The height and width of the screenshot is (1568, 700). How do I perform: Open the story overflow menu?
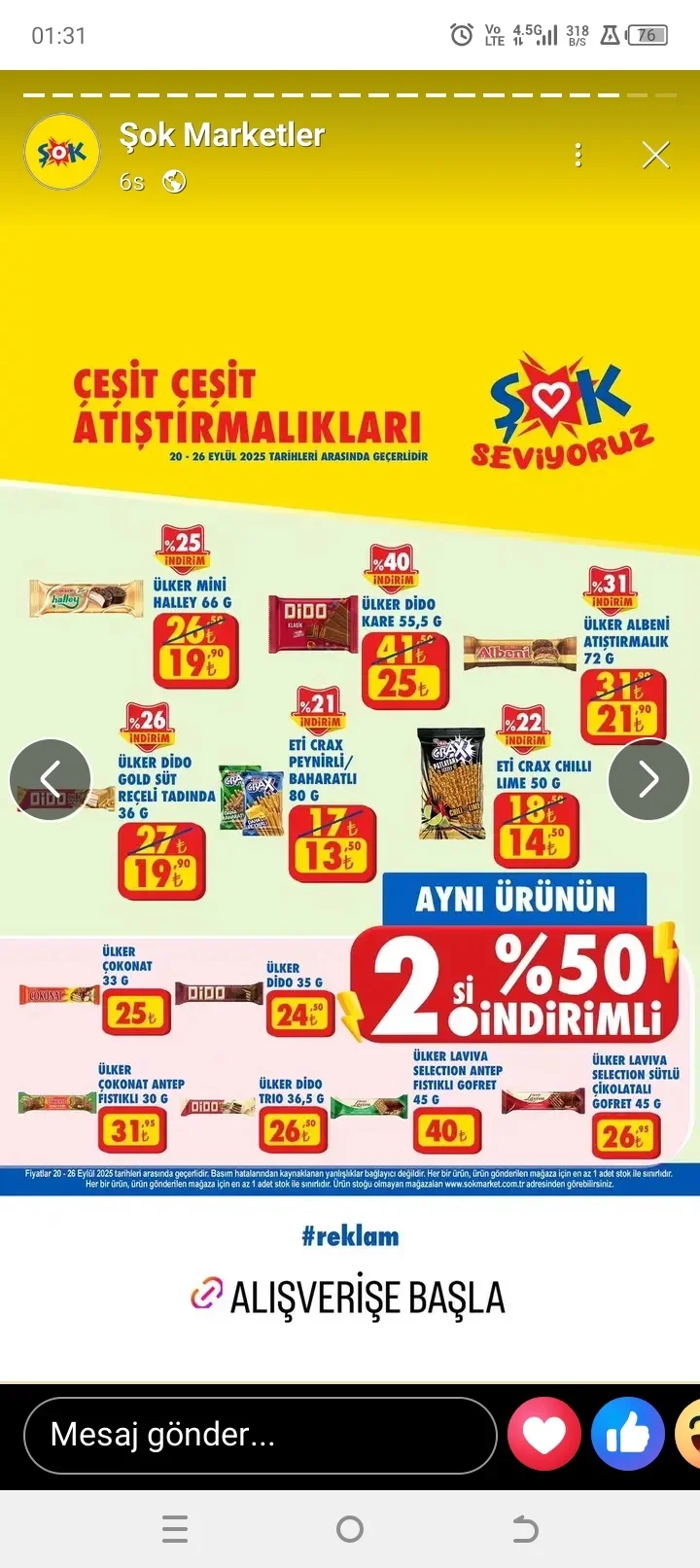tap(578, 155)
